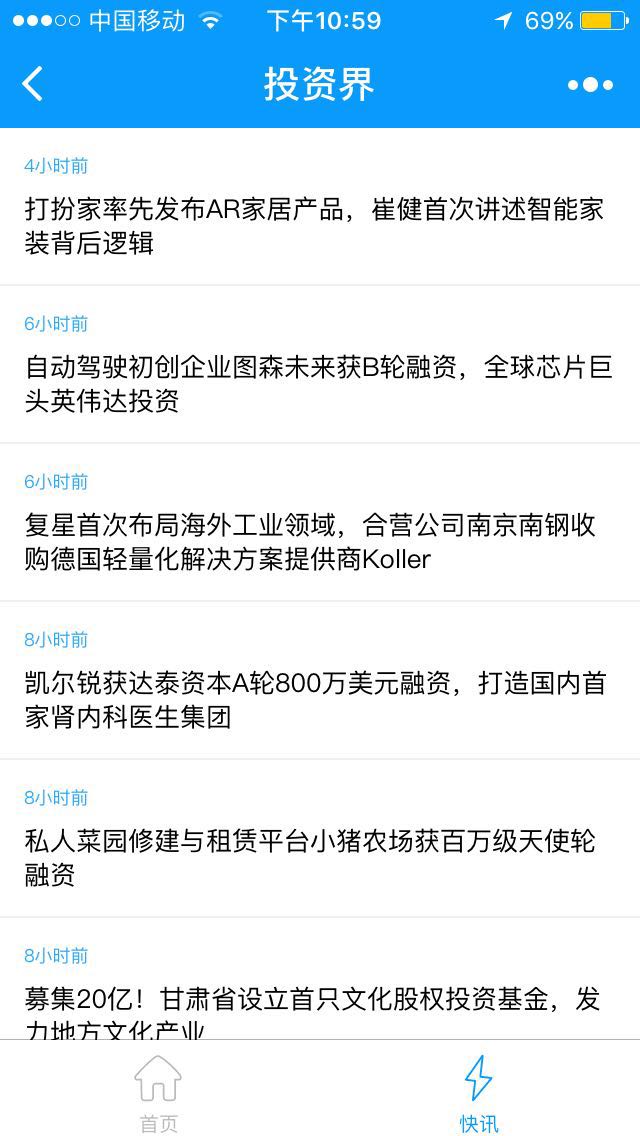640x1136 pixels.
Task: View the 小猪农场天使轮融资 news item
Action: pyautogui.click(x=320, y=838)
